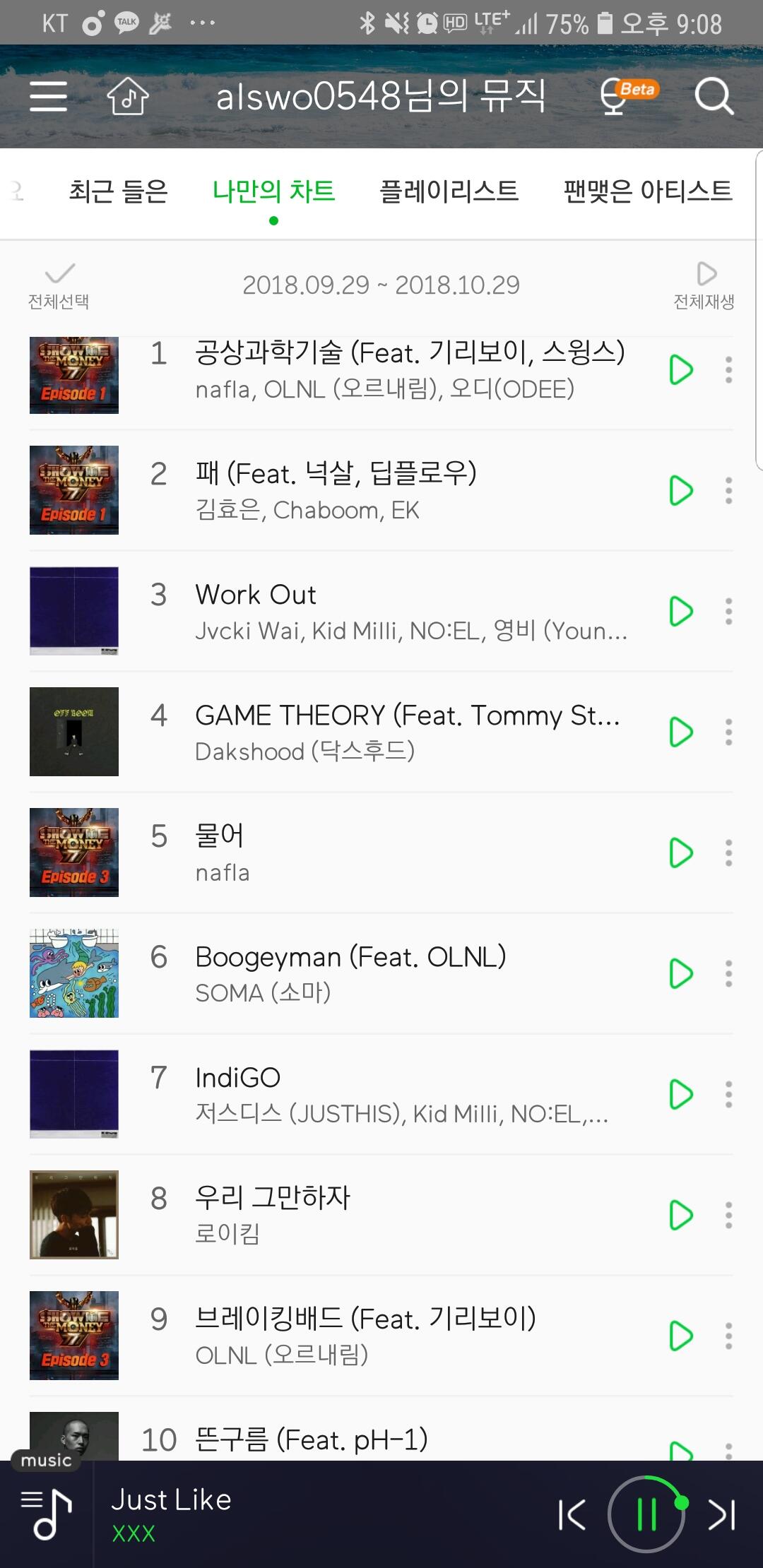The height and width of the screenshot is (1568, 763).
Task: Open more options for 패 (Feat. 넉살, 딥플로우)
Action: [x=728, y=491]
